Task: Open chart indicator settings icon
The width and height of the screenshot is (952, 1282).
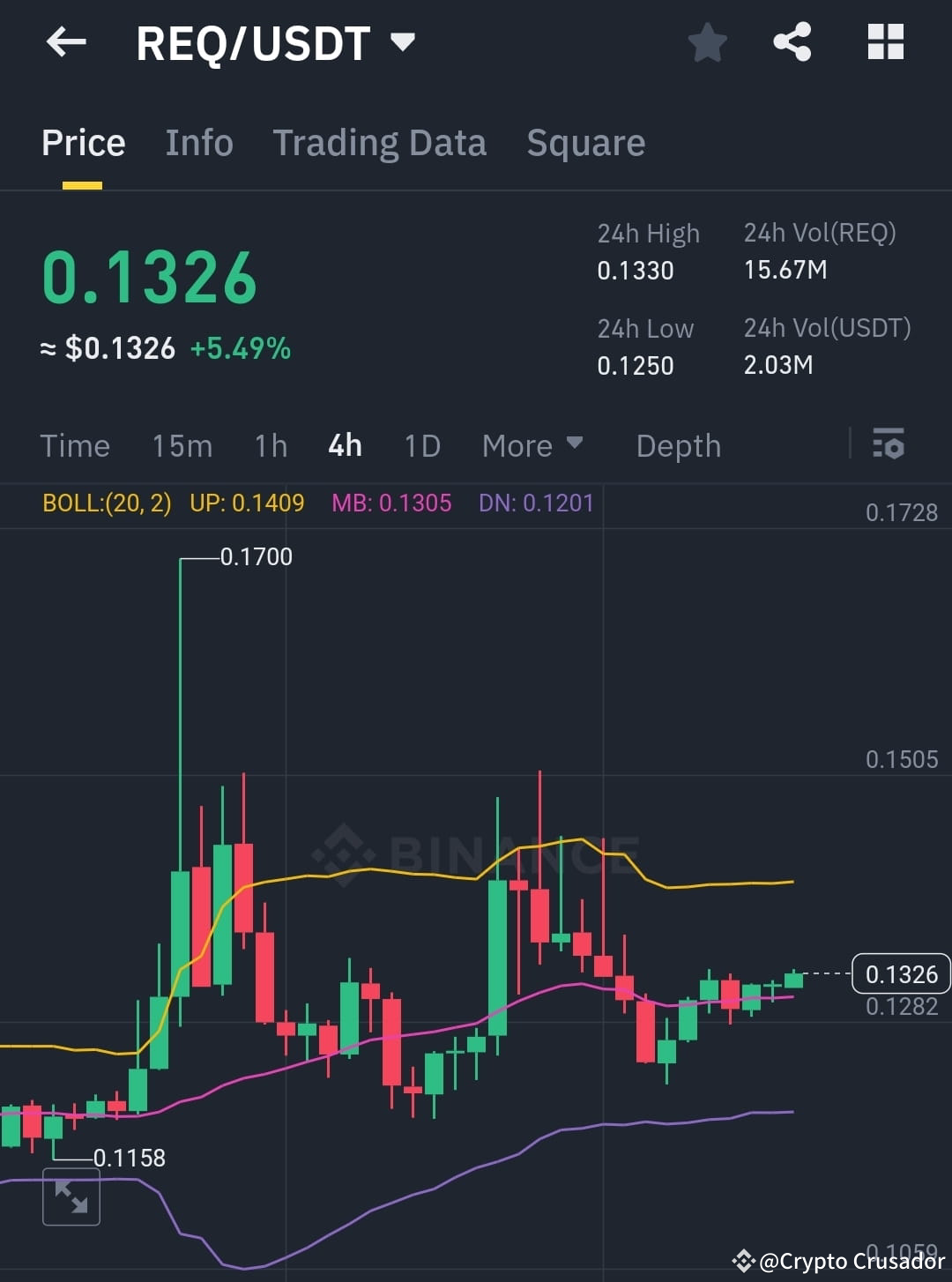Action: coord(889,445)
